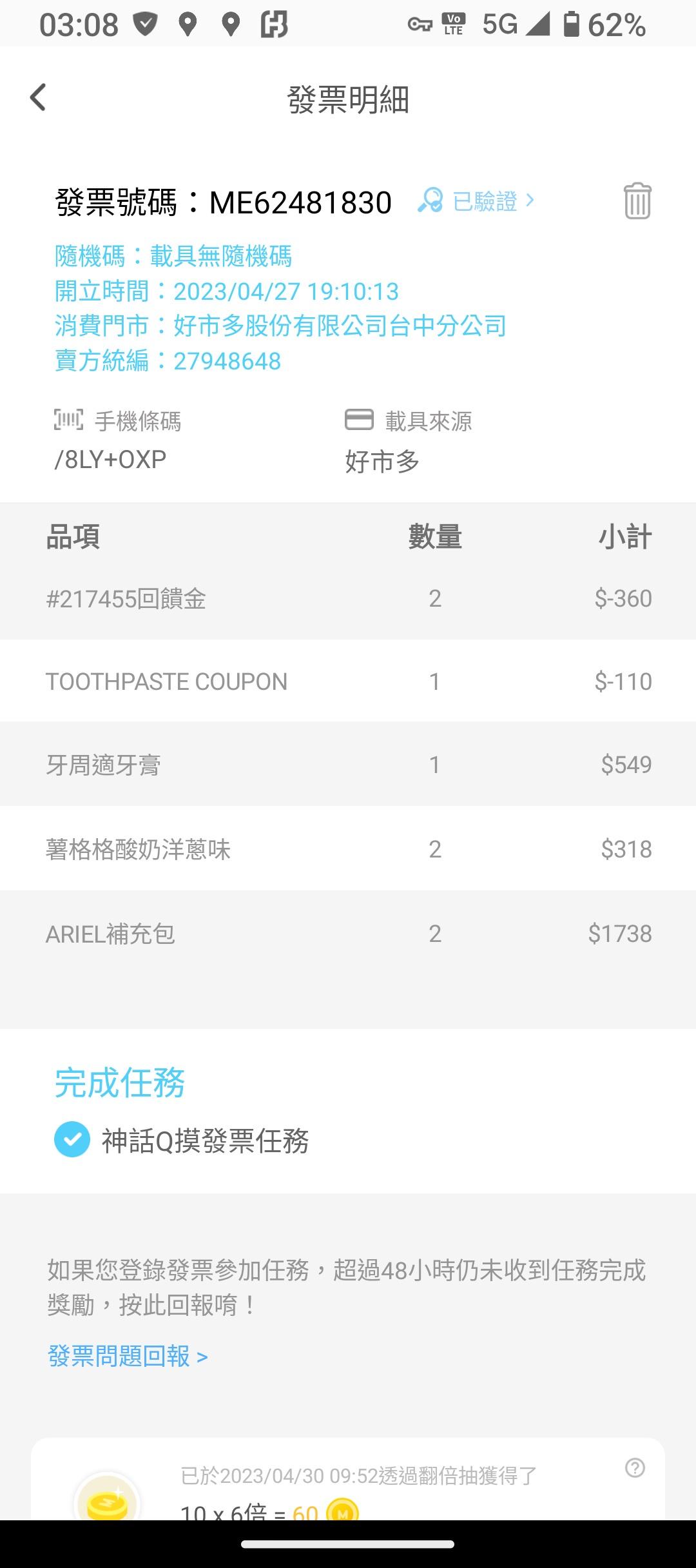Open the help icon on the reward card
The width and height of the screenshot is (696, 1568).
(635, 1468)
